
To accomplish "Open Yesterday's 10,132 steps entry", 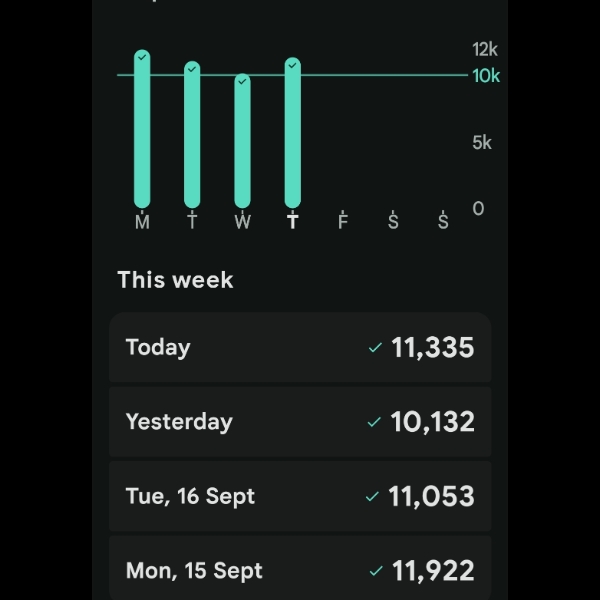I will point(300,422).
